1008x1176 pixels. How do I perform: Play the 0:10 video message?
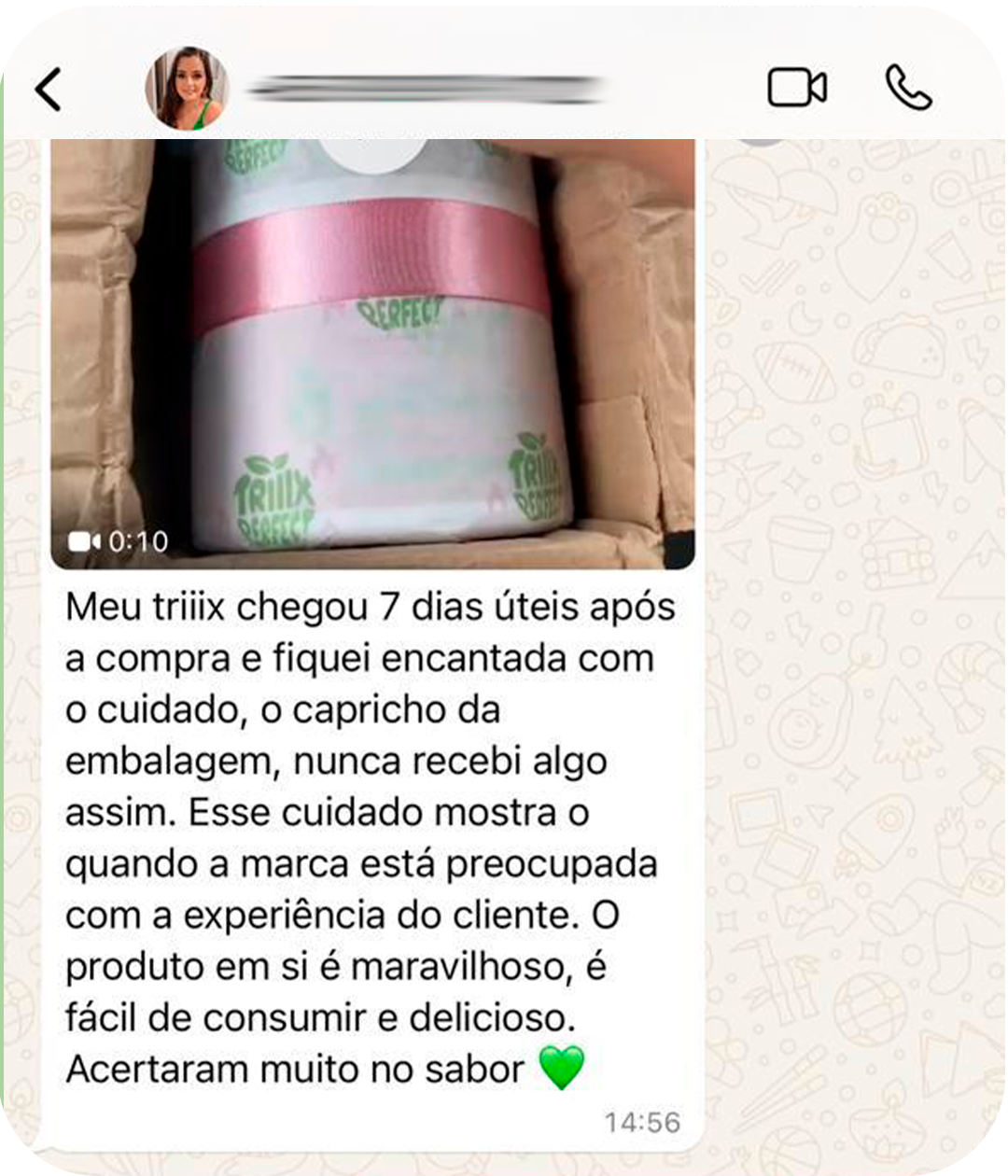[x=373, y=355]
